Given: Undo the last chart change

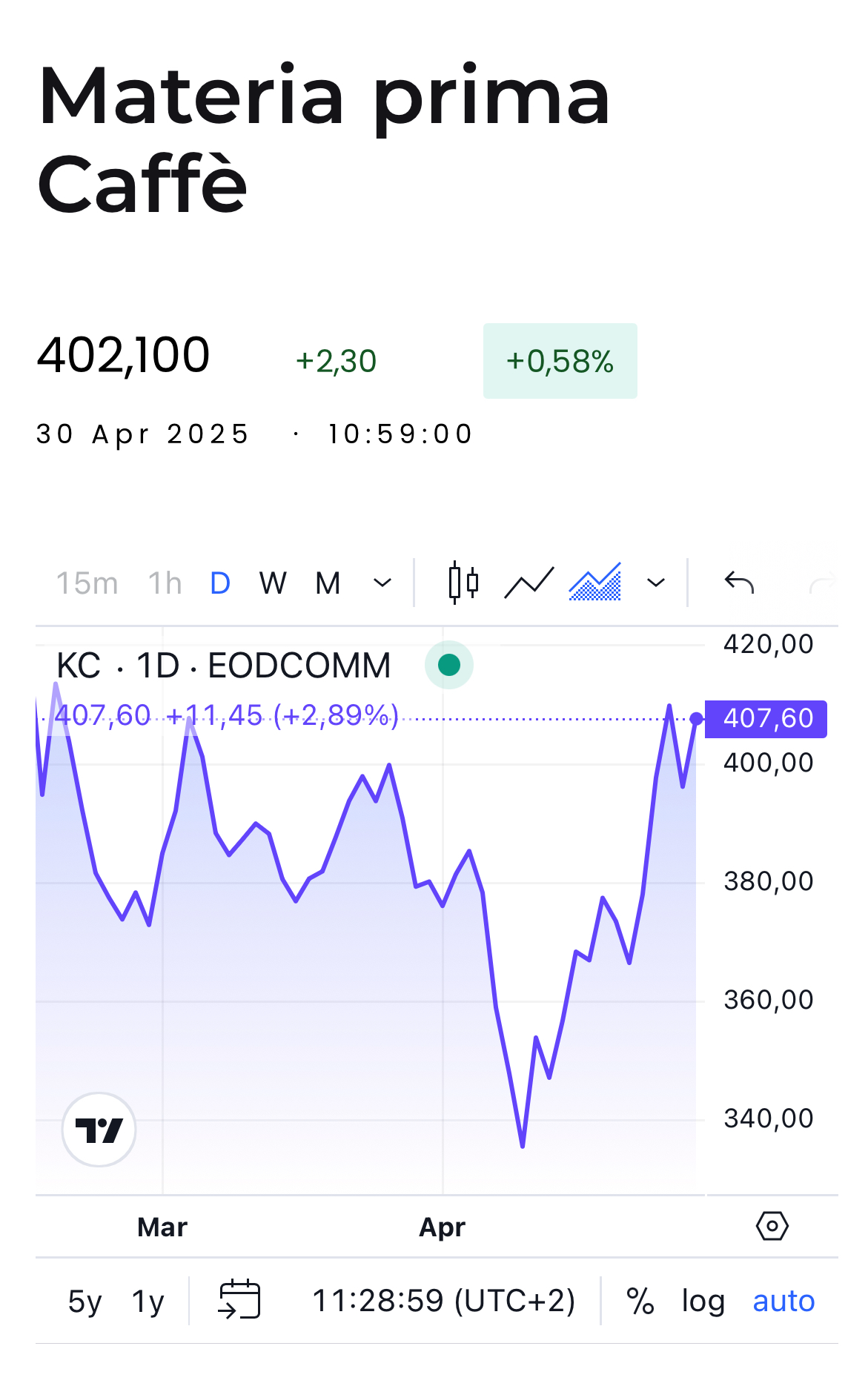Looking at the screenshot, I should (x=739, y=583).
